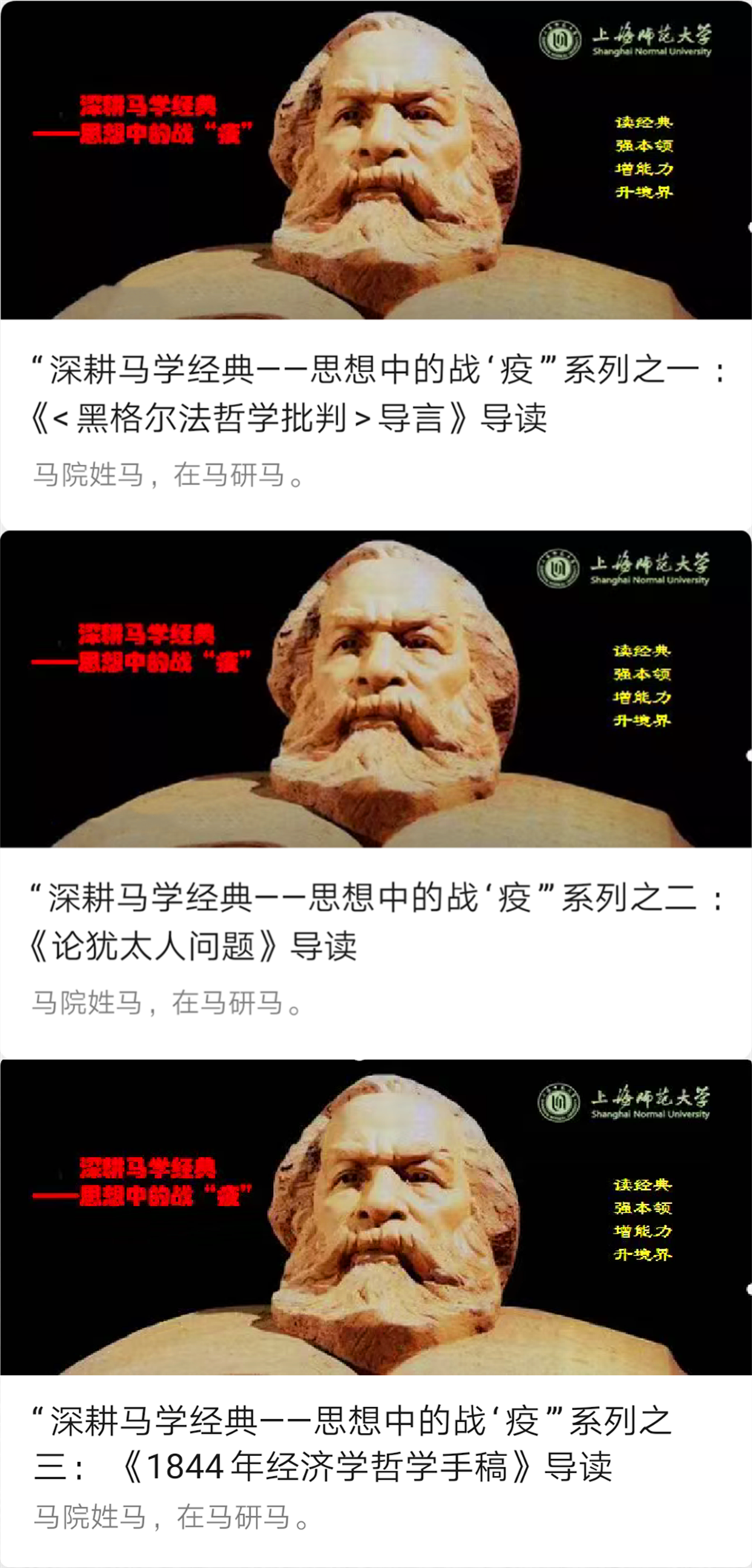
Task: Open series one article on Hegel's Philosophy of Right
Action: pos(375,393)
